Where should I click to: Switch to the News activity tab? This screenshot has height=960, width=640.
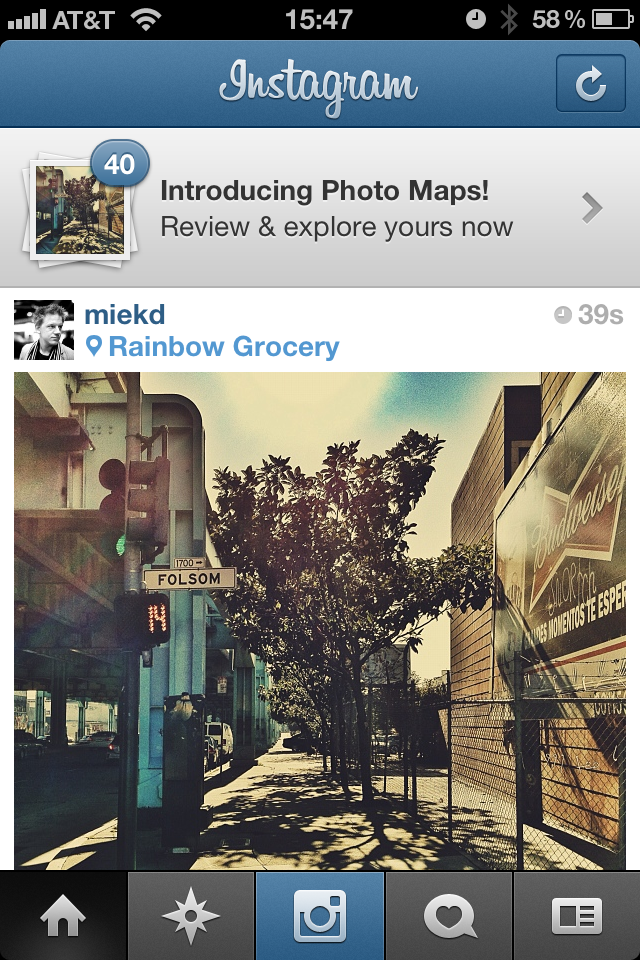pos(449,916)
